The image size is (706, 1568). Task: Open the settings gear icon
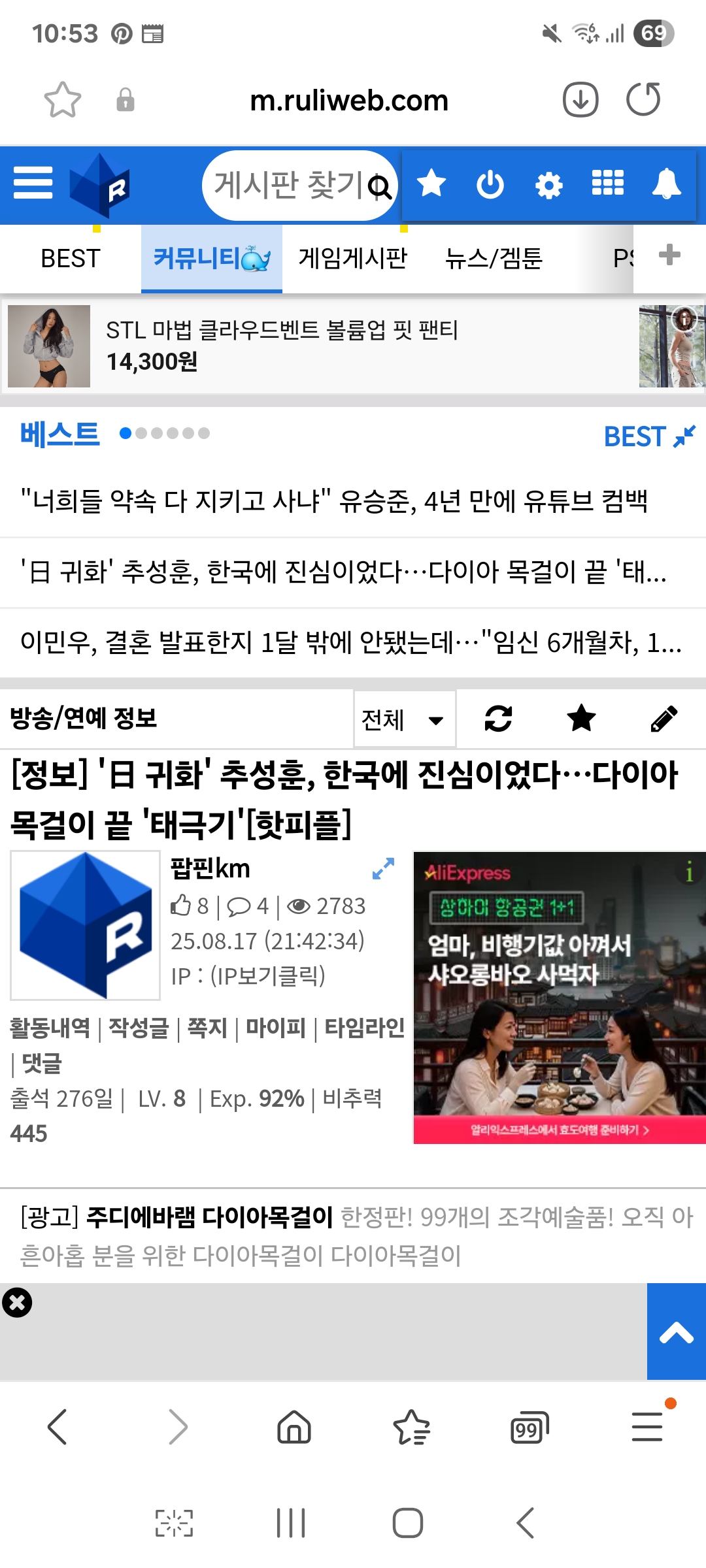click(548, 186)
